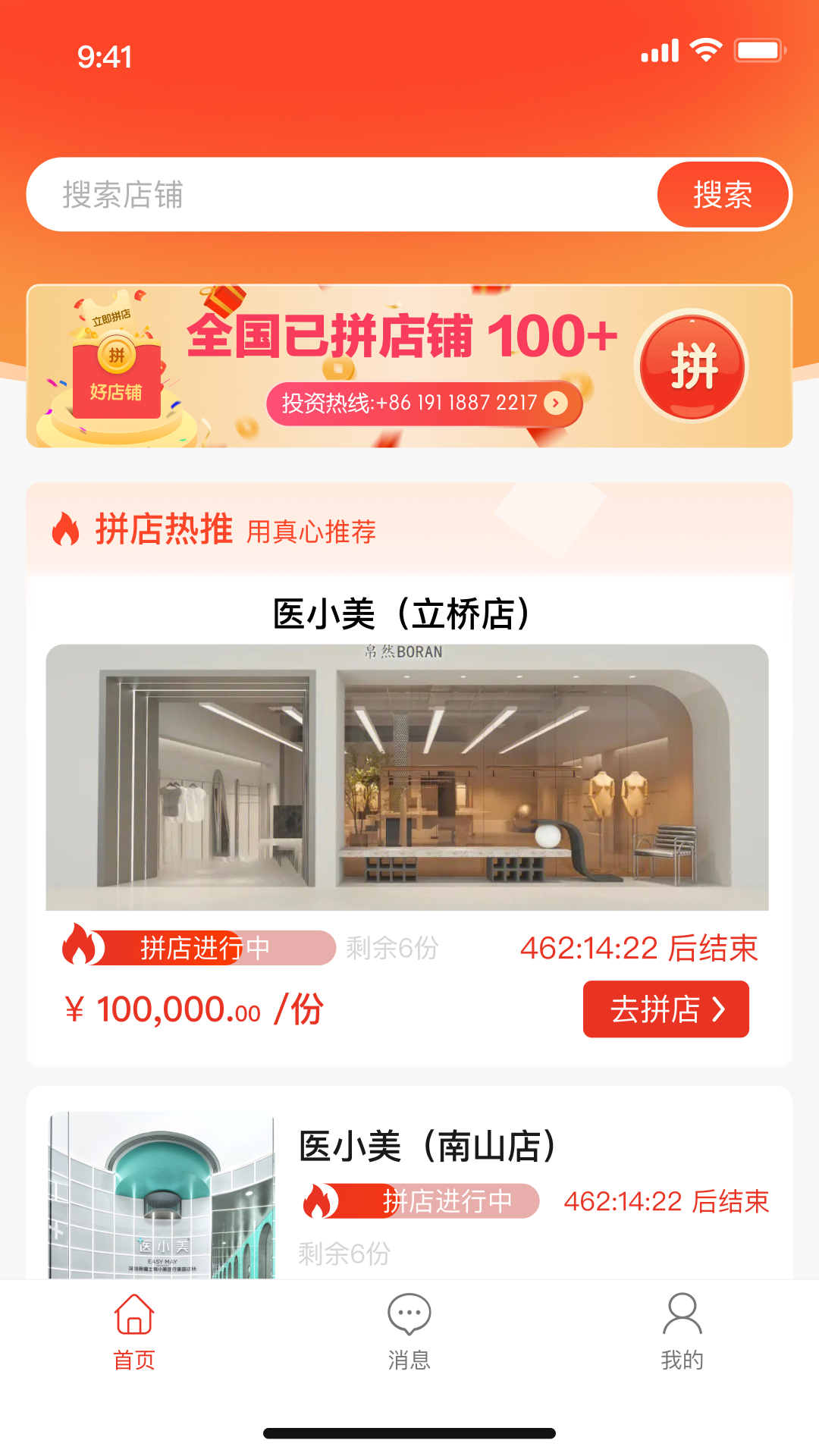Tap the 医小美 store photo thumbnail
The height and width of the screenshot is (1456, 819).
159,1206
